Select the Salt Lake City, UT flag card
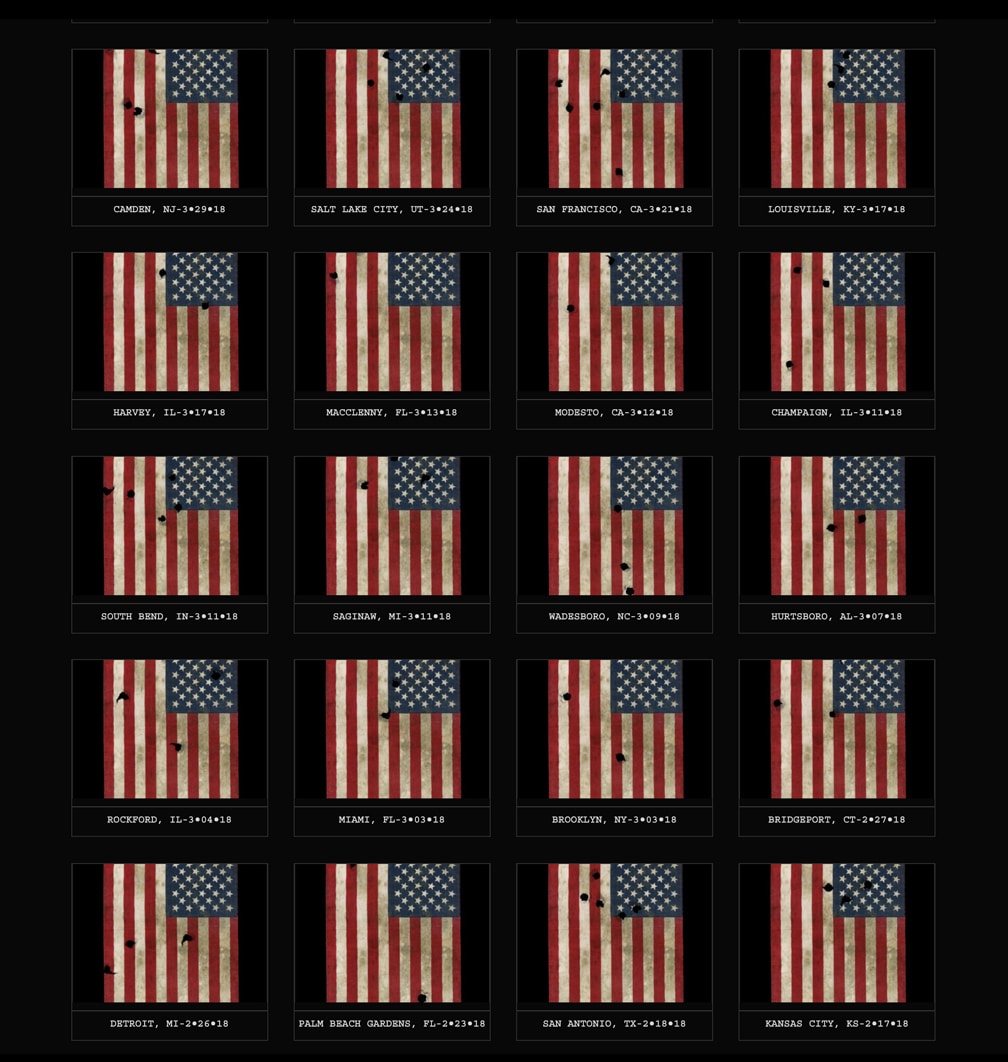Image resolution: width=1008 pixels, height=1062 pixels. [392, 119]
